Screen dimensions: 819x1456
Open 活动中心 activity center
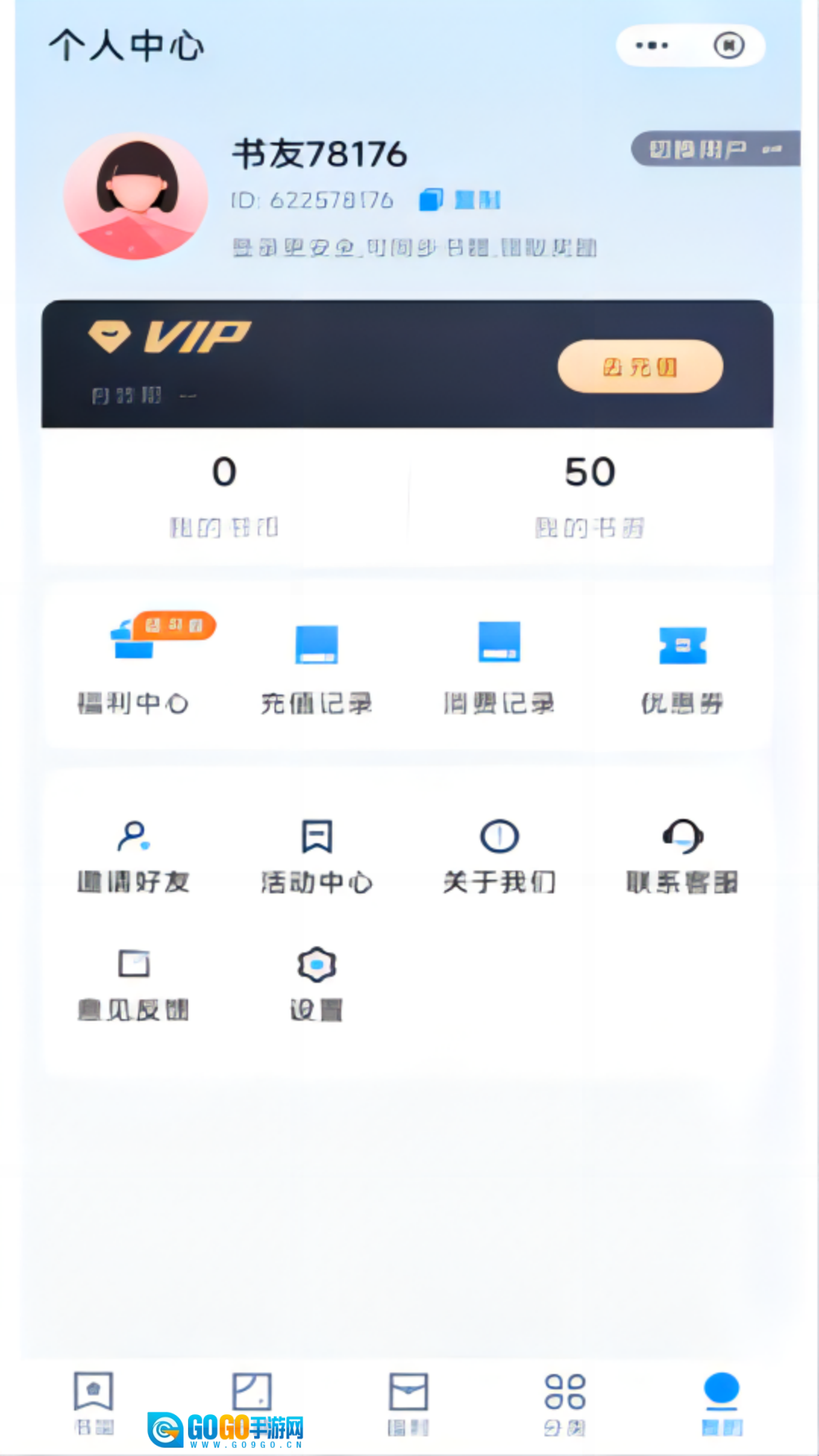(316, 855)
